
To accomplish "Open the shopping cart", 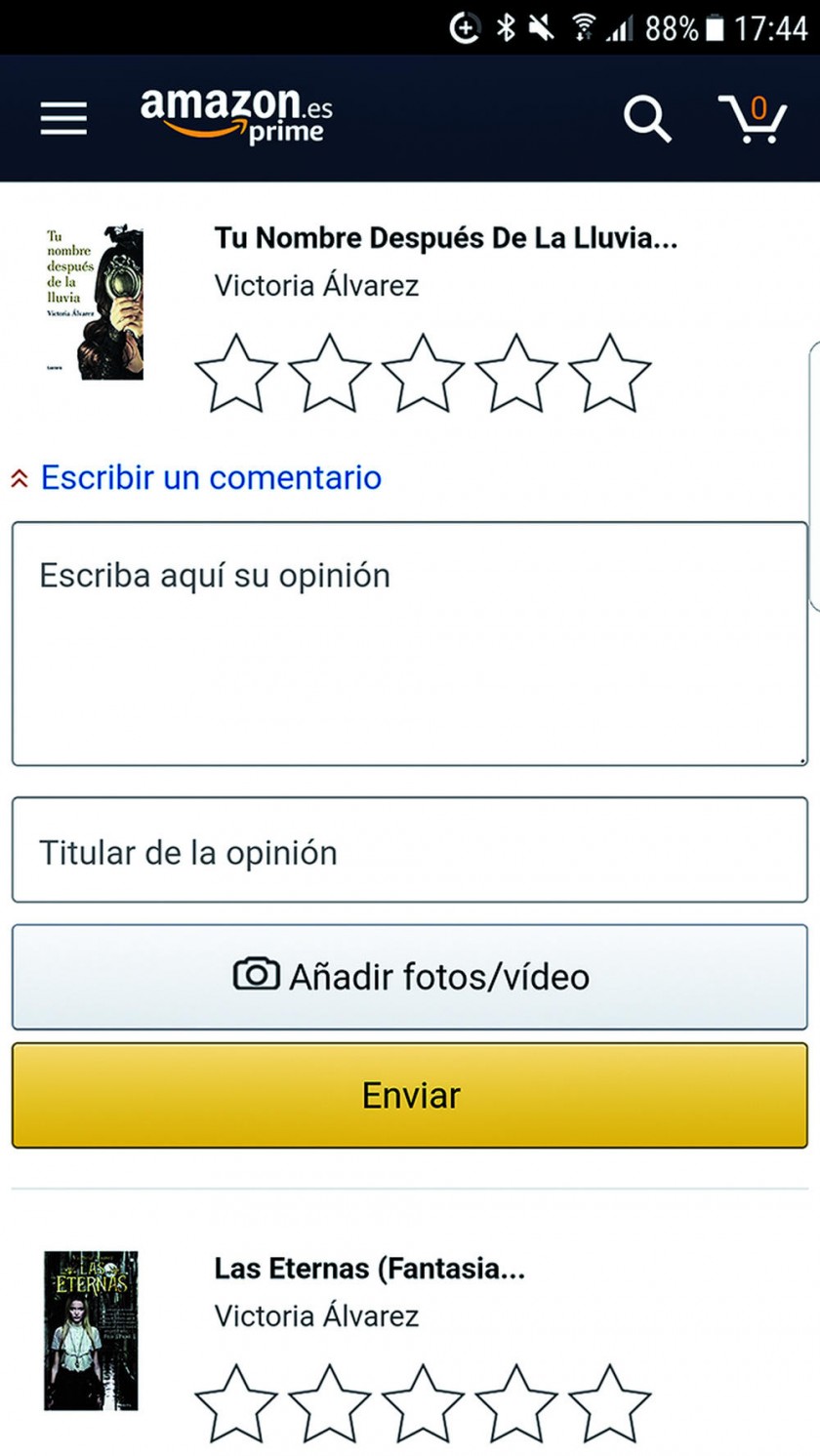I will pos(752,119).
